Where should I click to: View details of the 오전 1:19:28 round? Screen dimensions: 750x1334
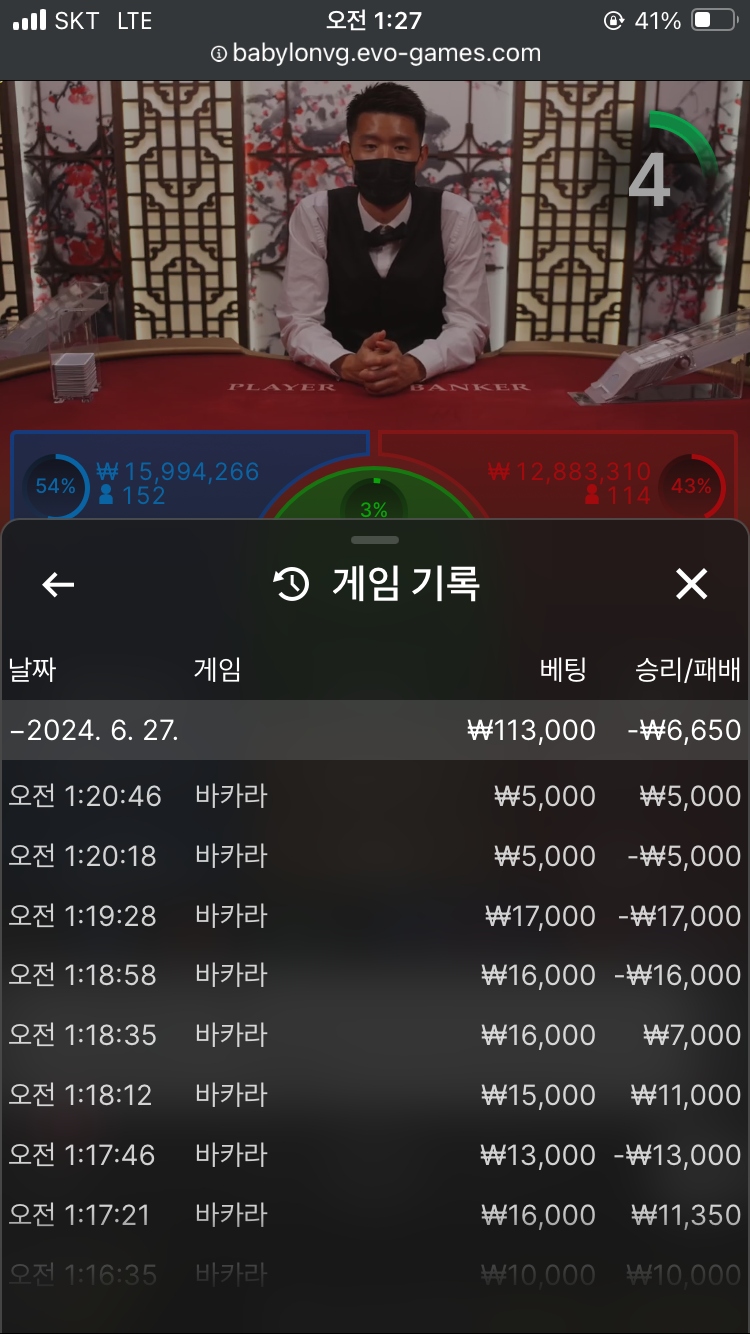pyautogui.click(x=374, y=916)
